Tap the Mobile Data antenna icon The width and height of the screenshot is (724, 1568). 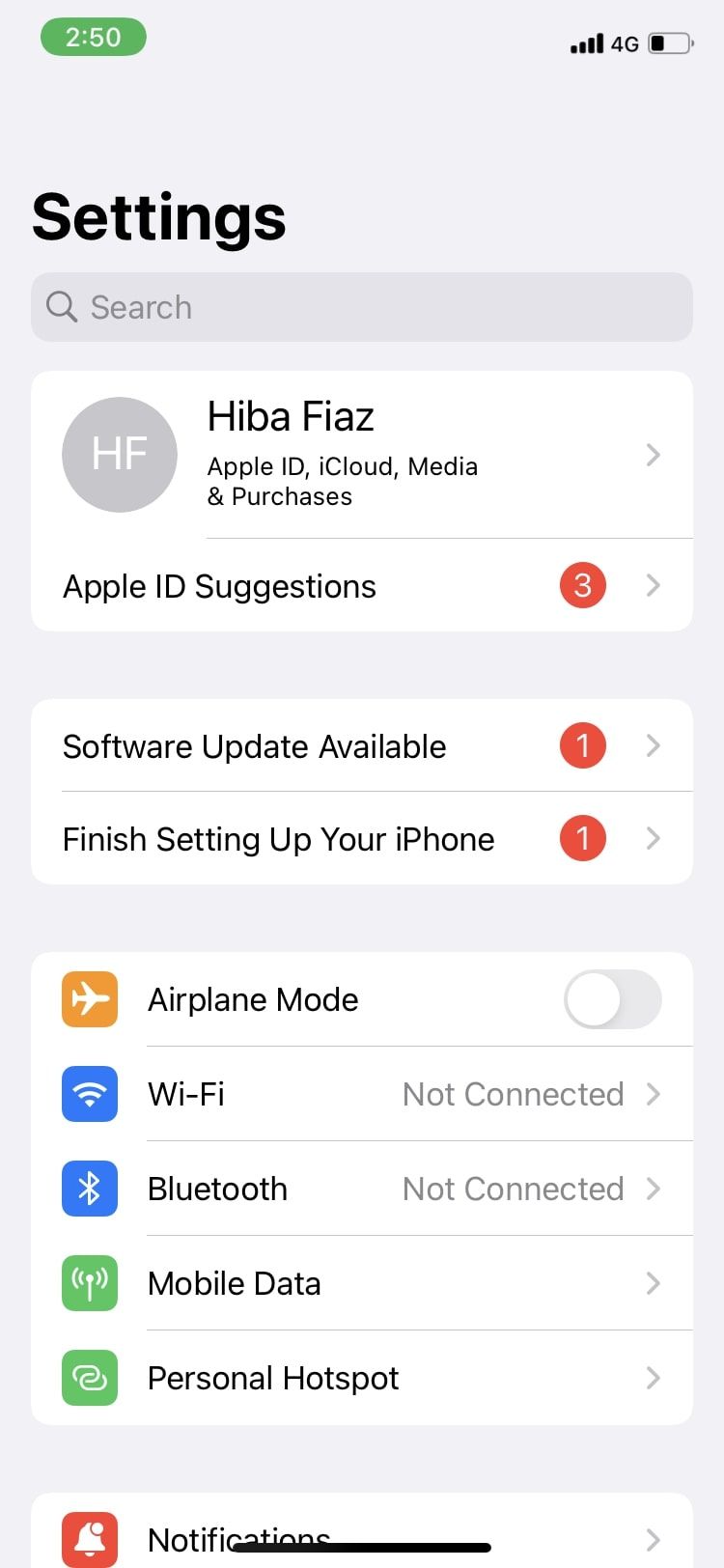89,1283
